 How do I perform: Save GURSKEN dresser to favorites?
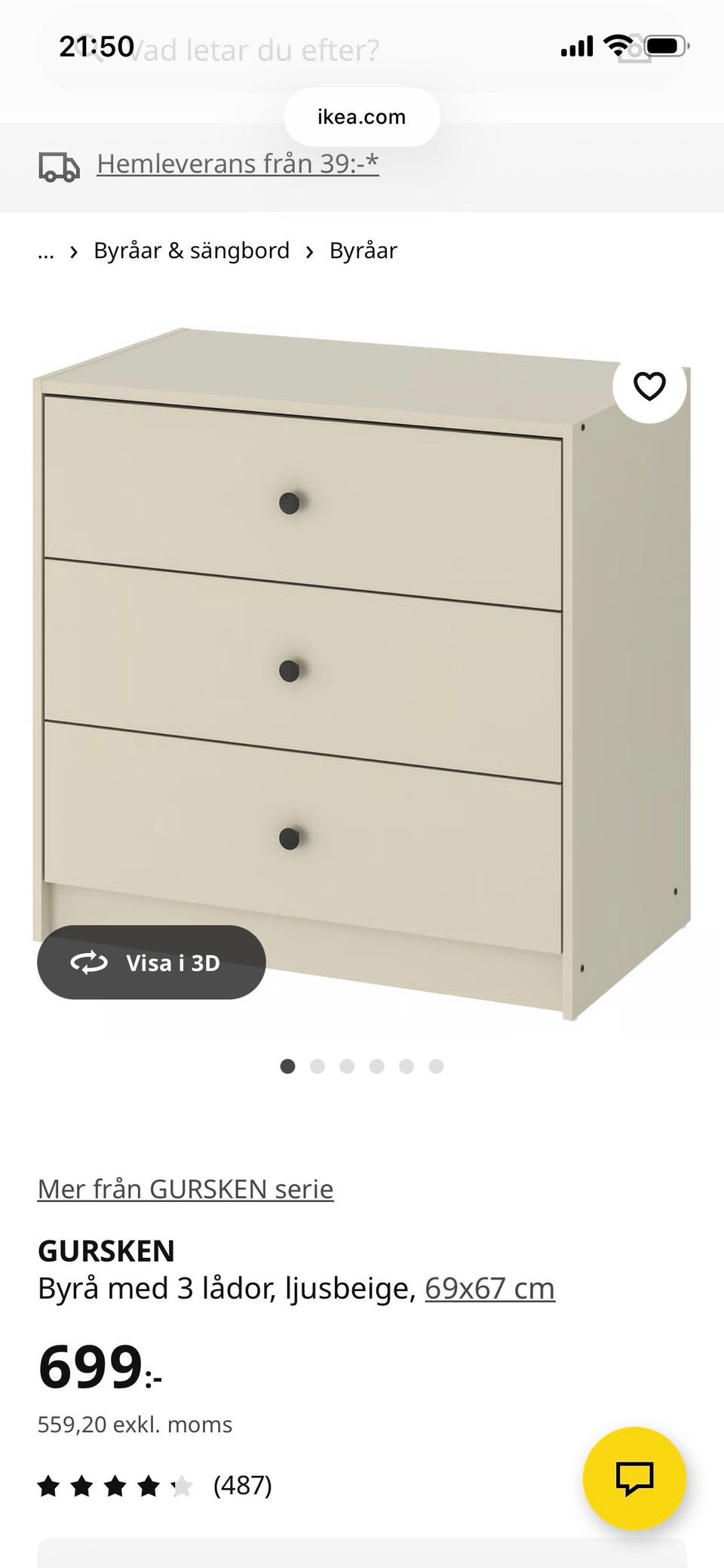[649, 386]
